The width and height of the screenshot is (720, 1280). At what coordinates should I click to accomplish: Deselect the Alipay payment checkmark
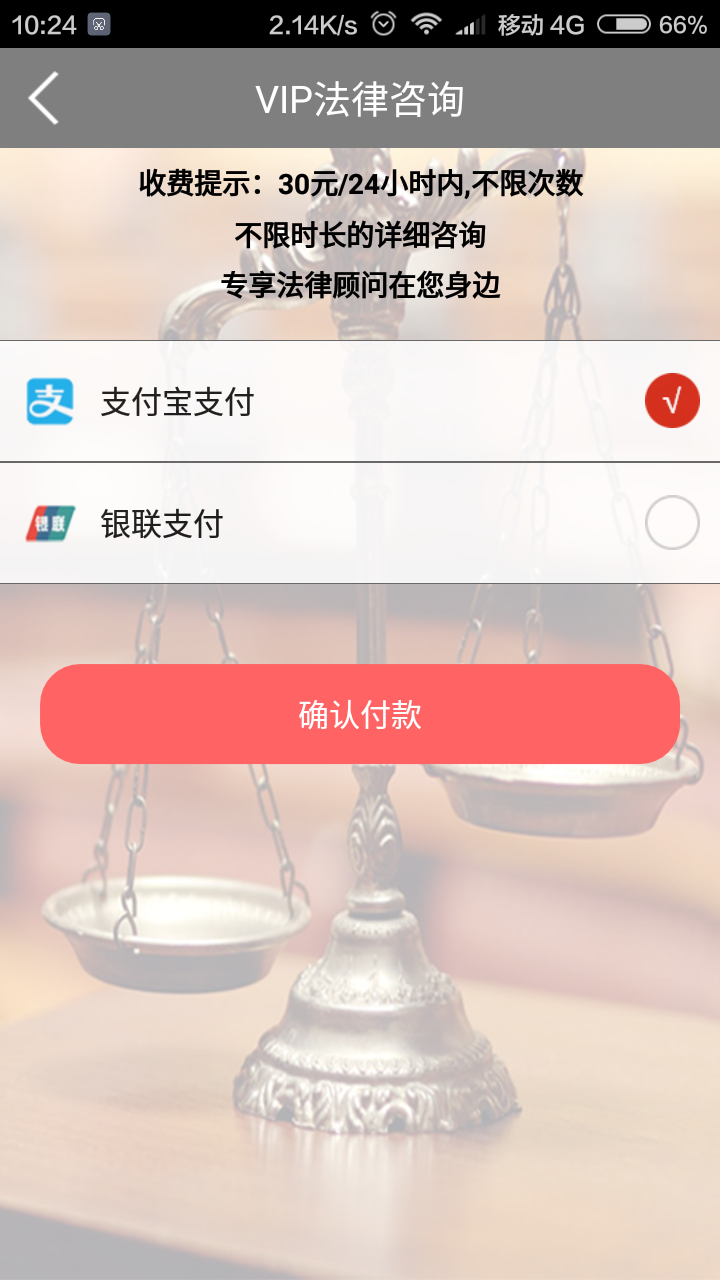671,400
